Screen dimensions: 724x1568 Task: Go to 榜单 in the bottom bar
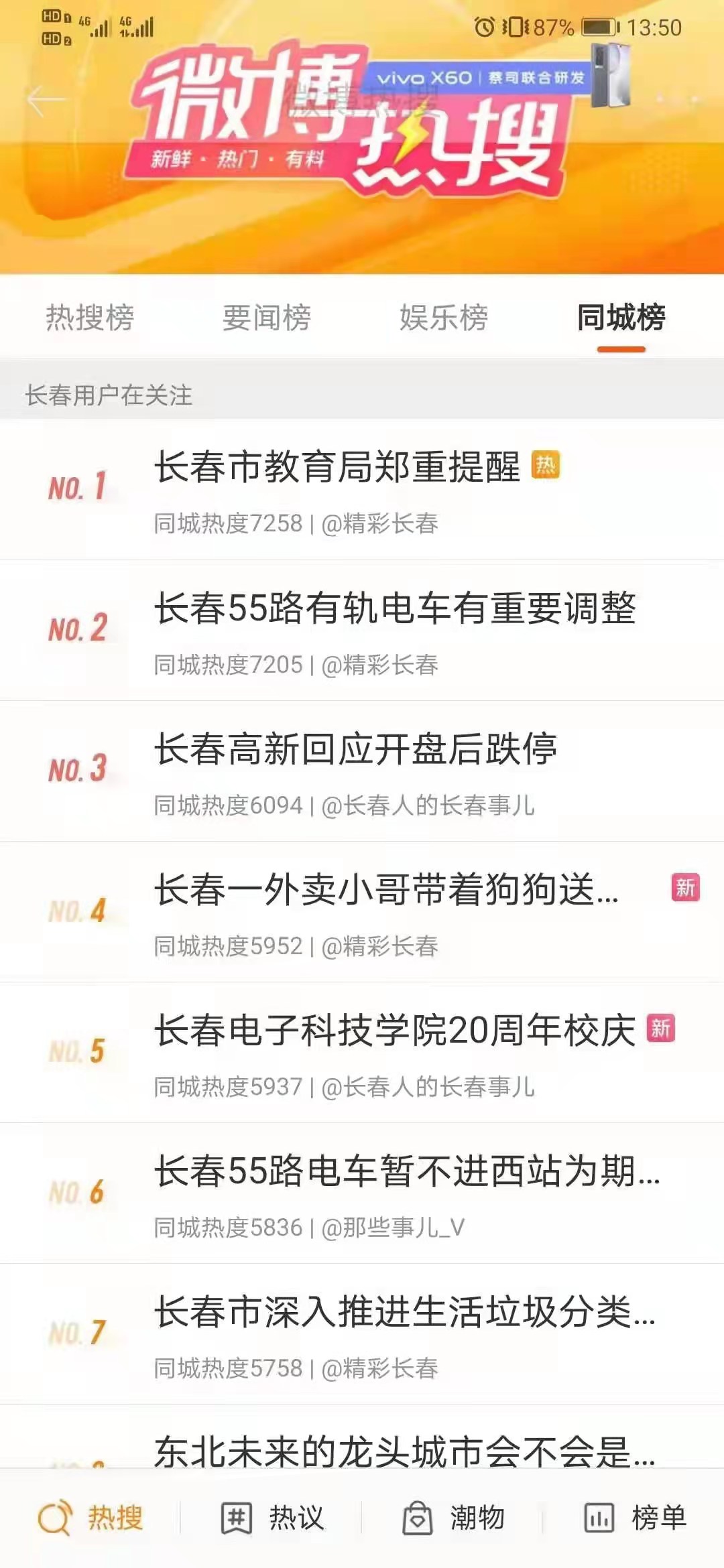634,1518
